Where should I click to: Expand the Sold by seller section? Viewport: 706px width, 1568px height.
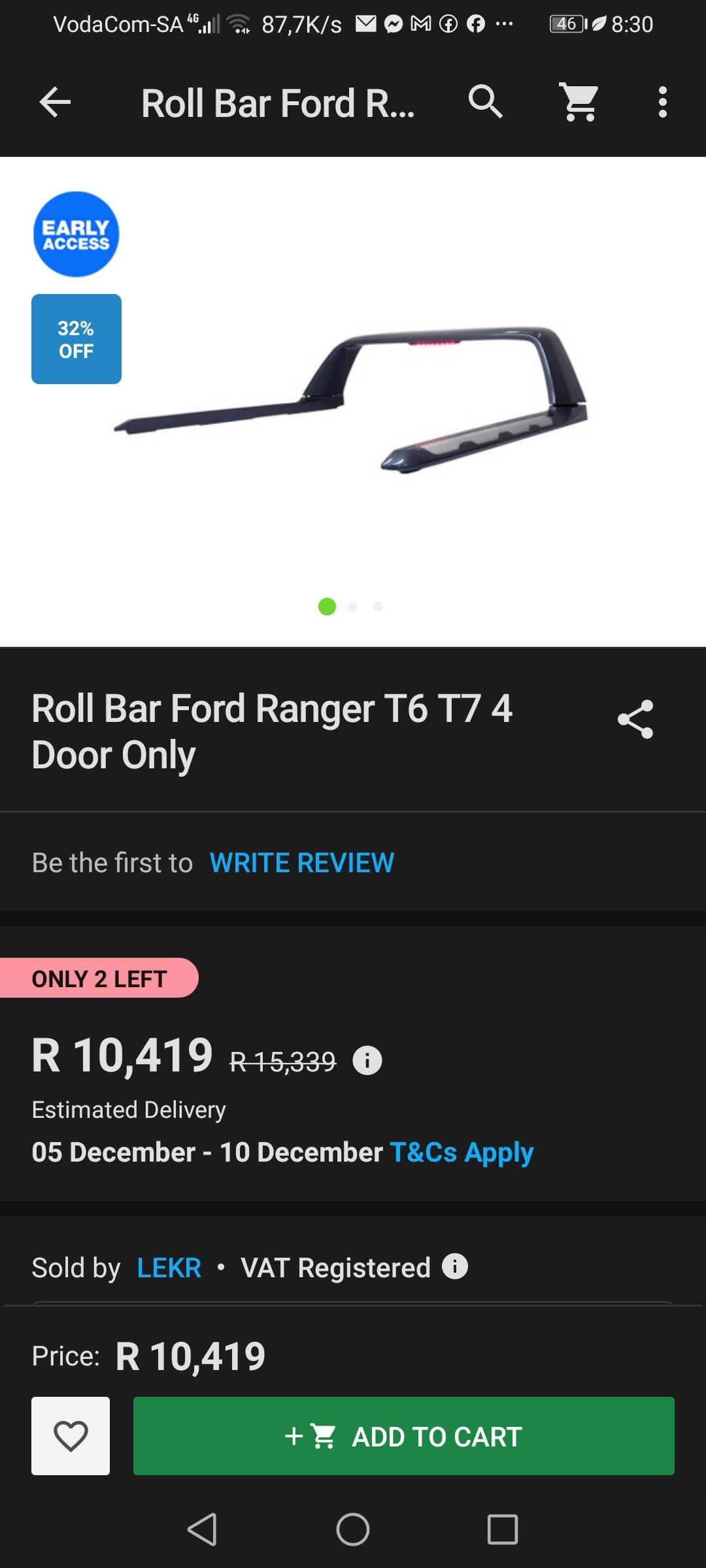tap(168, 1266)
